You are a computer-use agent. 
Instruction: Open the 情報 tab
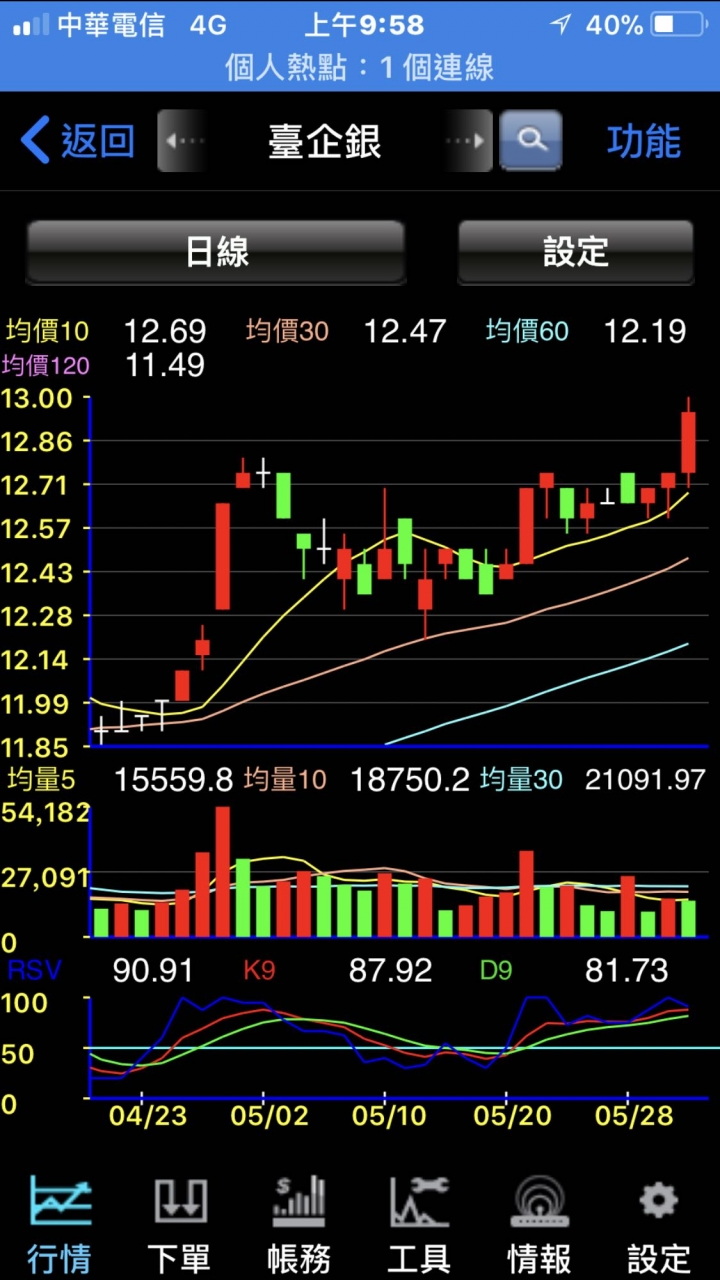pos(539,1225)
